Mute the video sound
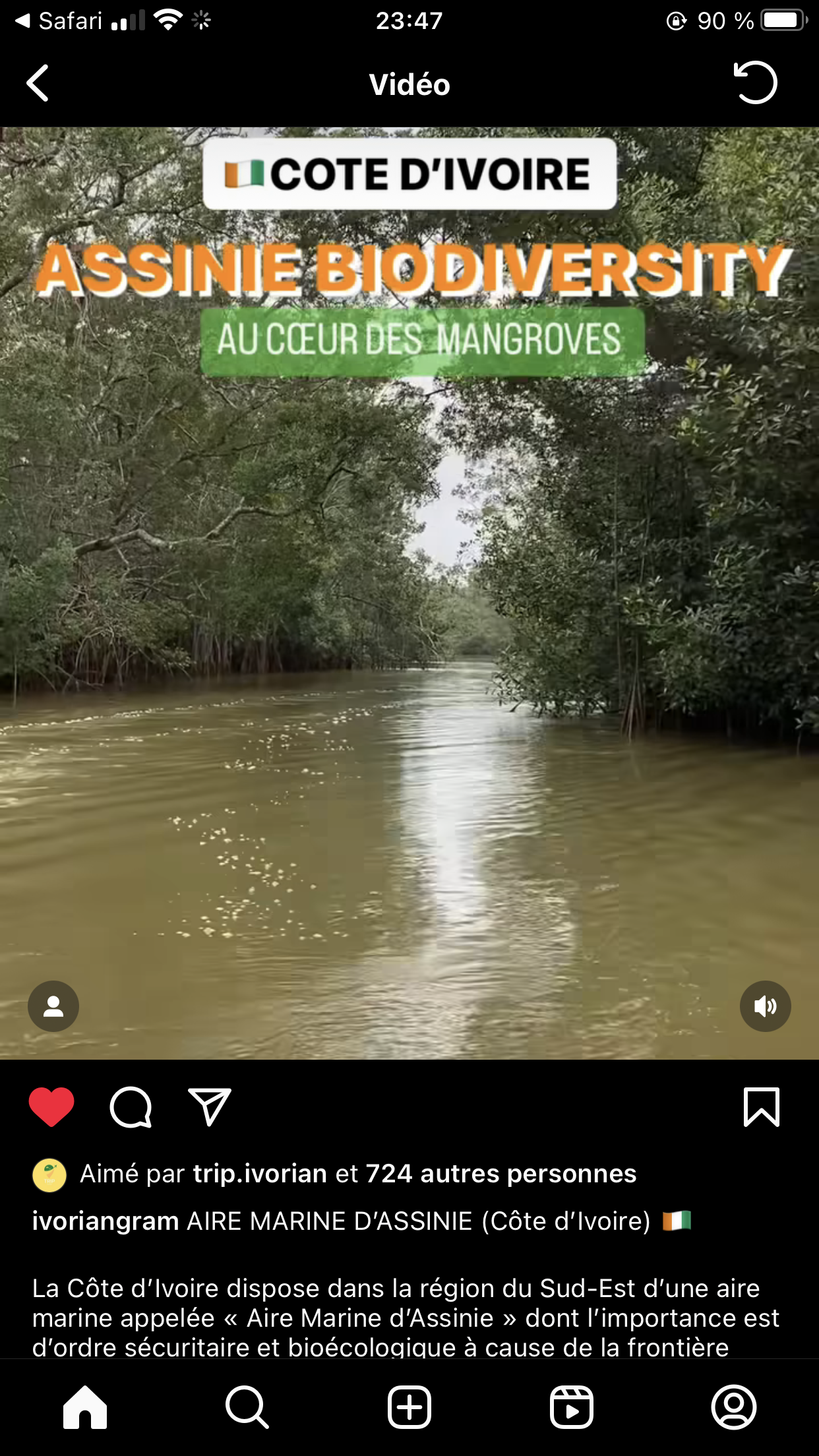Image resolution: width=819 pixels, height=1456 pixels. (x=765, y=1006)
